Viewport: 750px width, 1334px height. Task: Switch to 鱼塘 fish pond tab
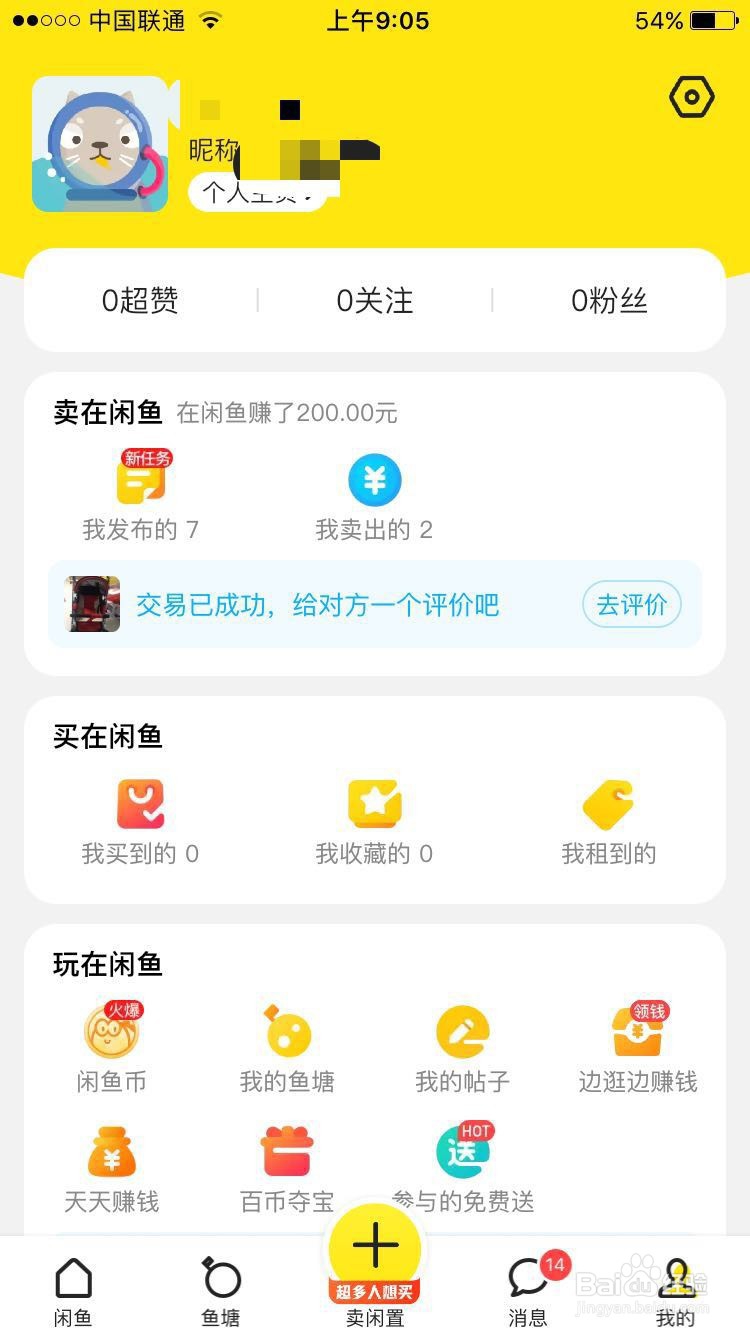point(221,1290)
